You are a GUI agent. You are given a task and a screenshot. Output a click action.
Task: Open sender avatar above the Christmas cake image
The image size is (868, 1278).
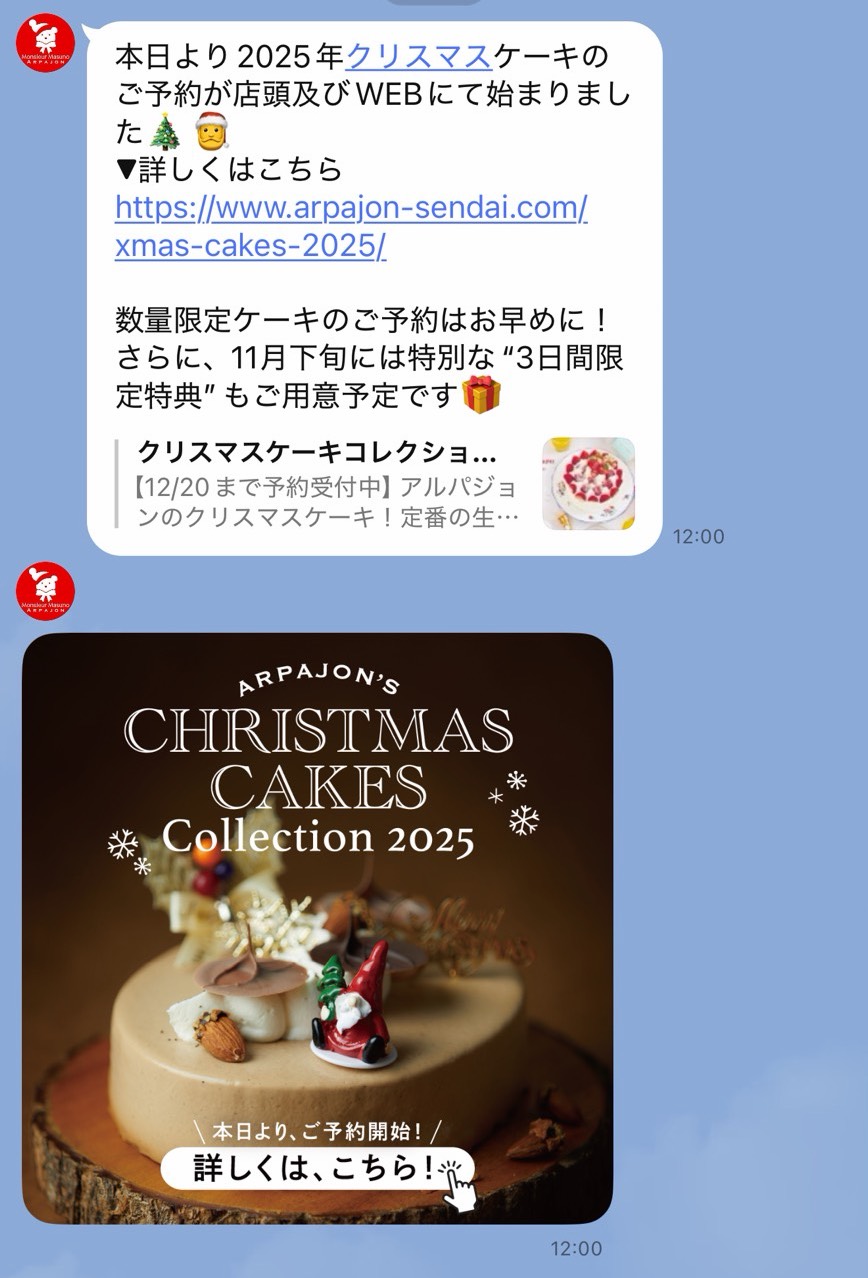[x=46, y=591]
